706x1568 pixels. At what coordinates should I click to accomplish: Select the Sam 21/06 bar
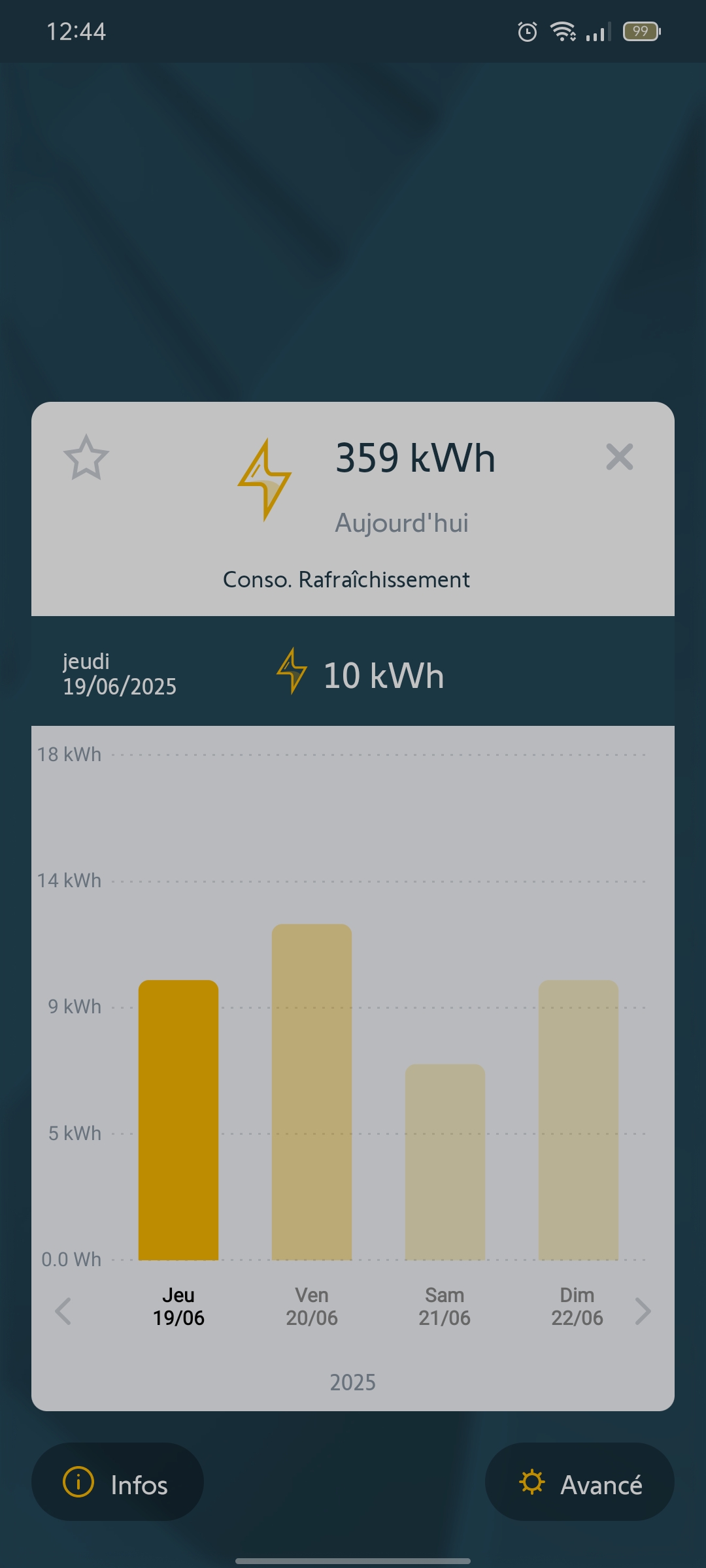tap(445, 1162)
